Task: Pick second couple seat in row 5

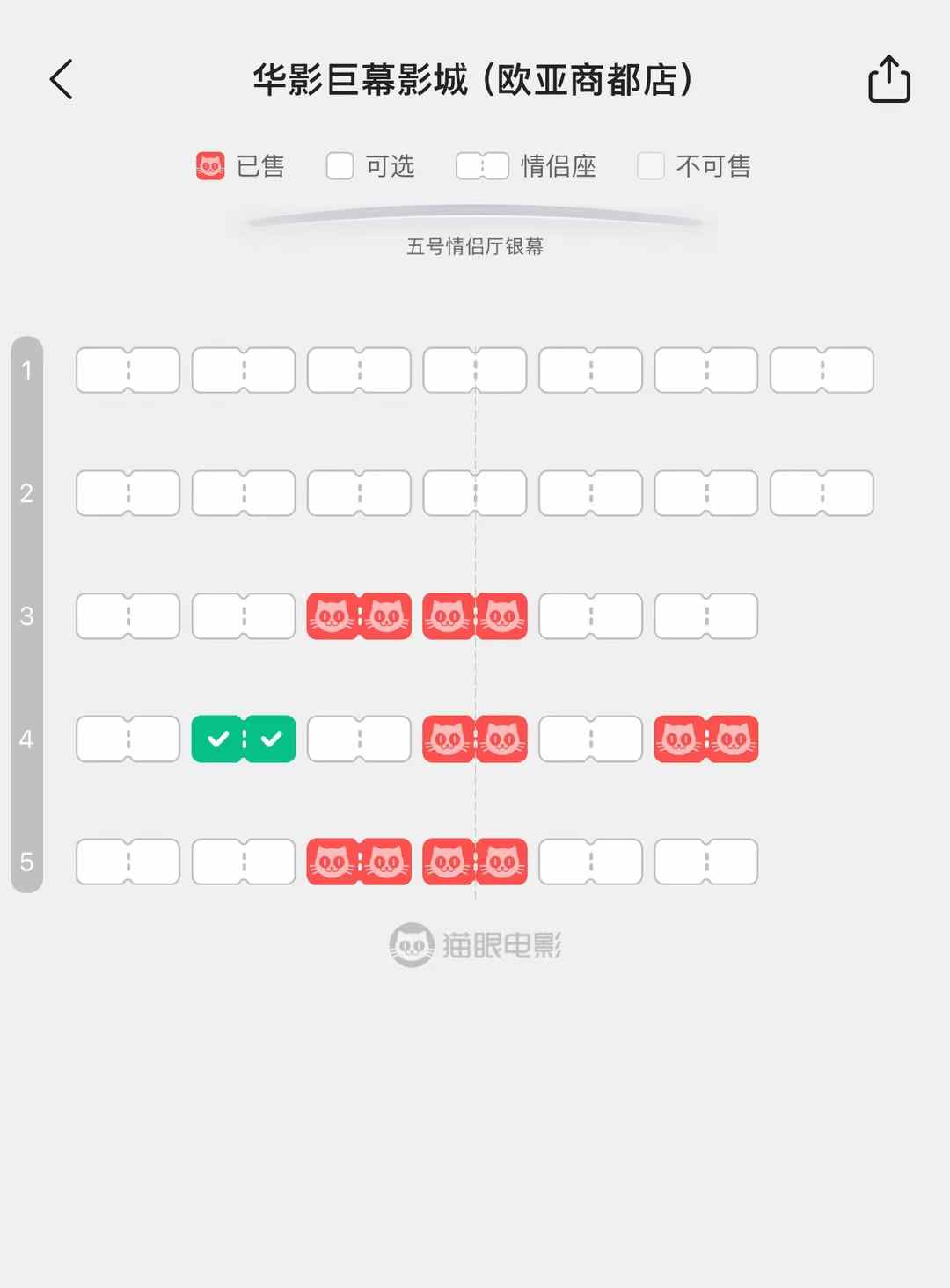Action: pyautogui.click(x=244, y=862)
